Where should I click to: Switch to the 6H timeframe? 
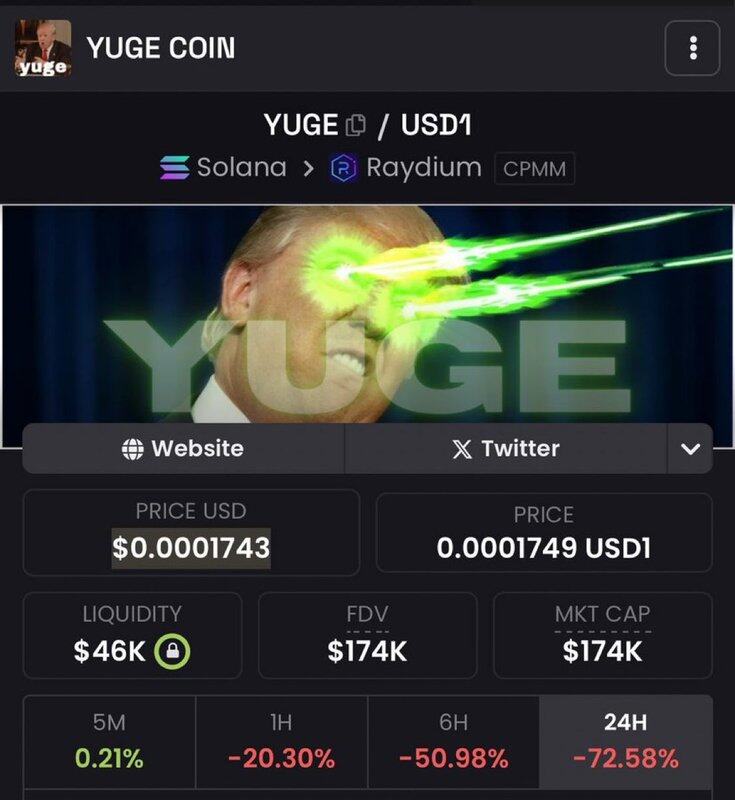tap(453, 740)
